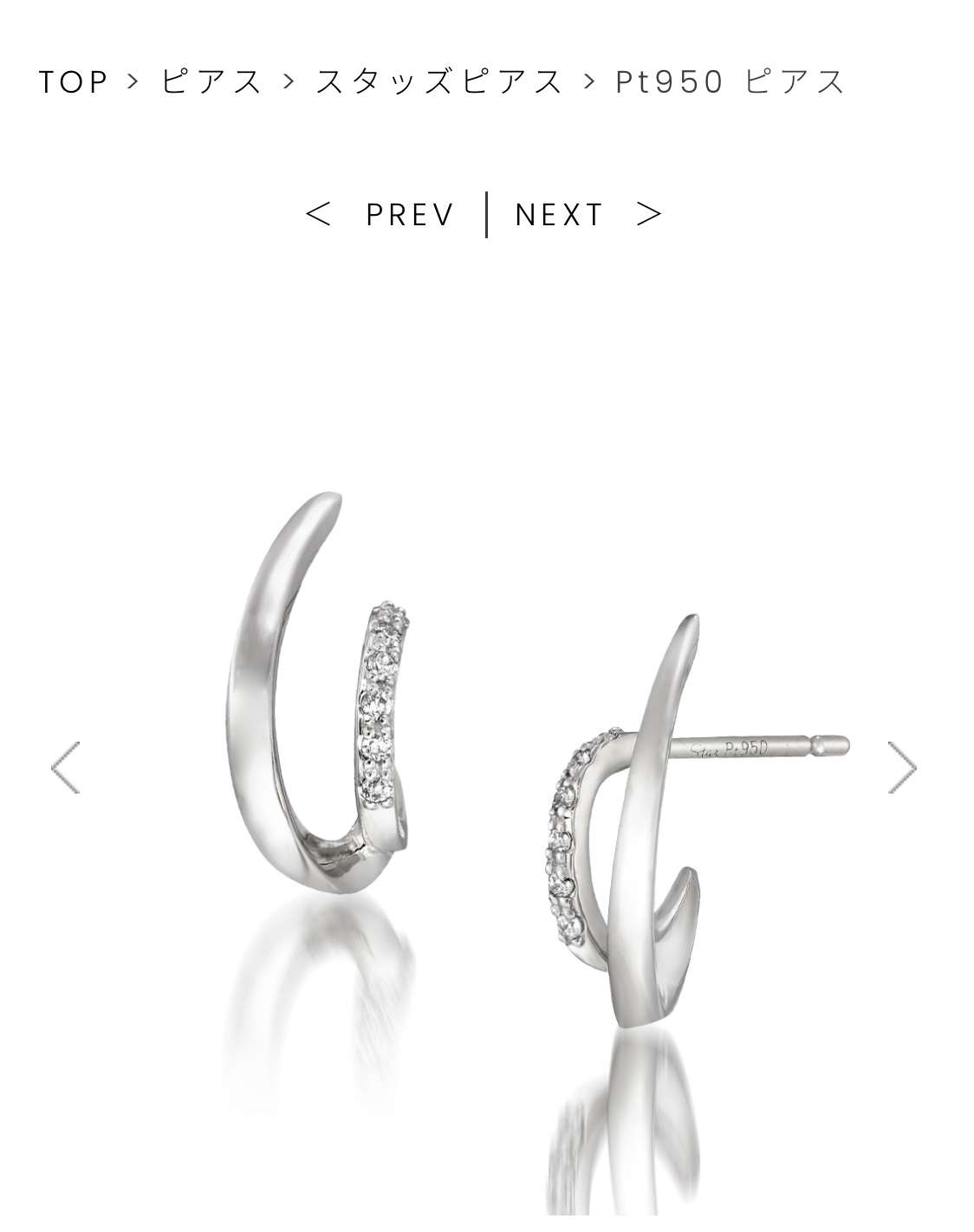Show the next product image with the right arrow
This screenshot has height=1232, width=974.
[x=901, y=768]
